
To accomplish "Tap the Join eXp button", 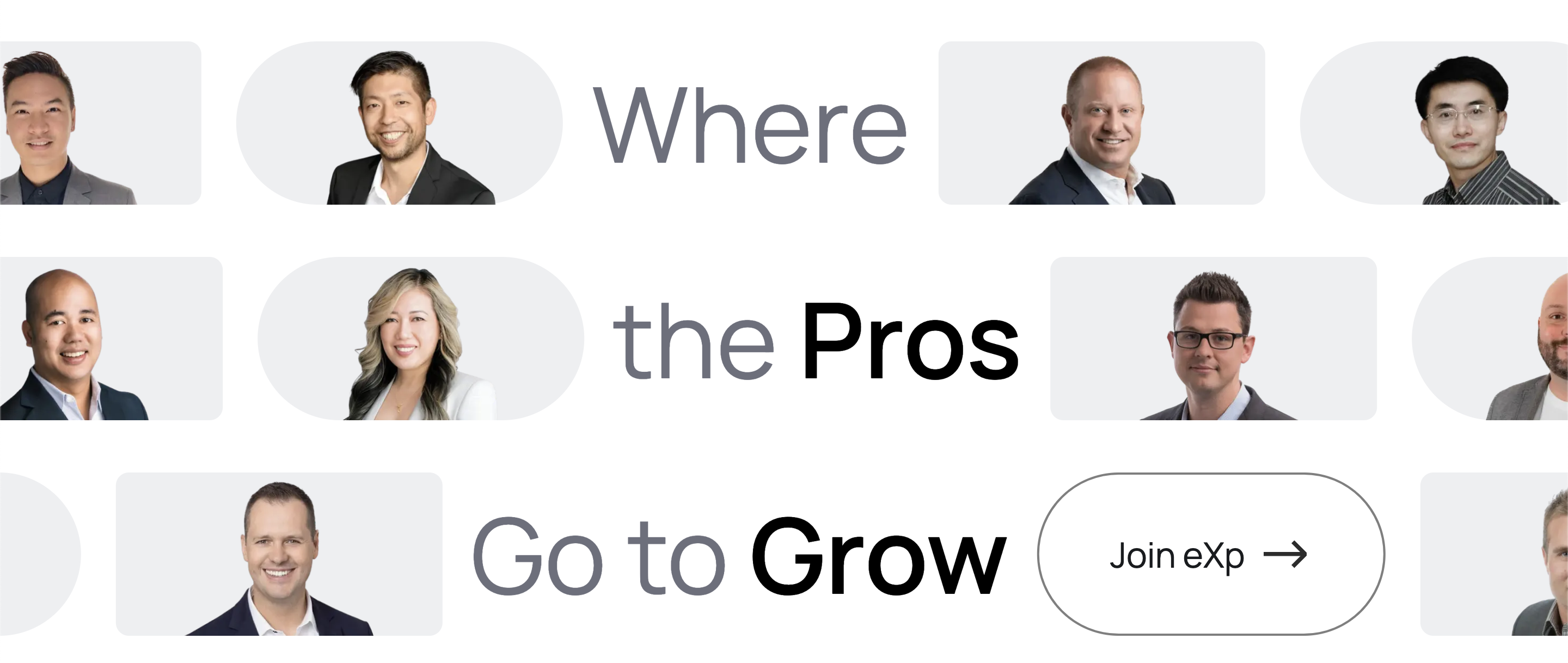I will pos(1210,554).
